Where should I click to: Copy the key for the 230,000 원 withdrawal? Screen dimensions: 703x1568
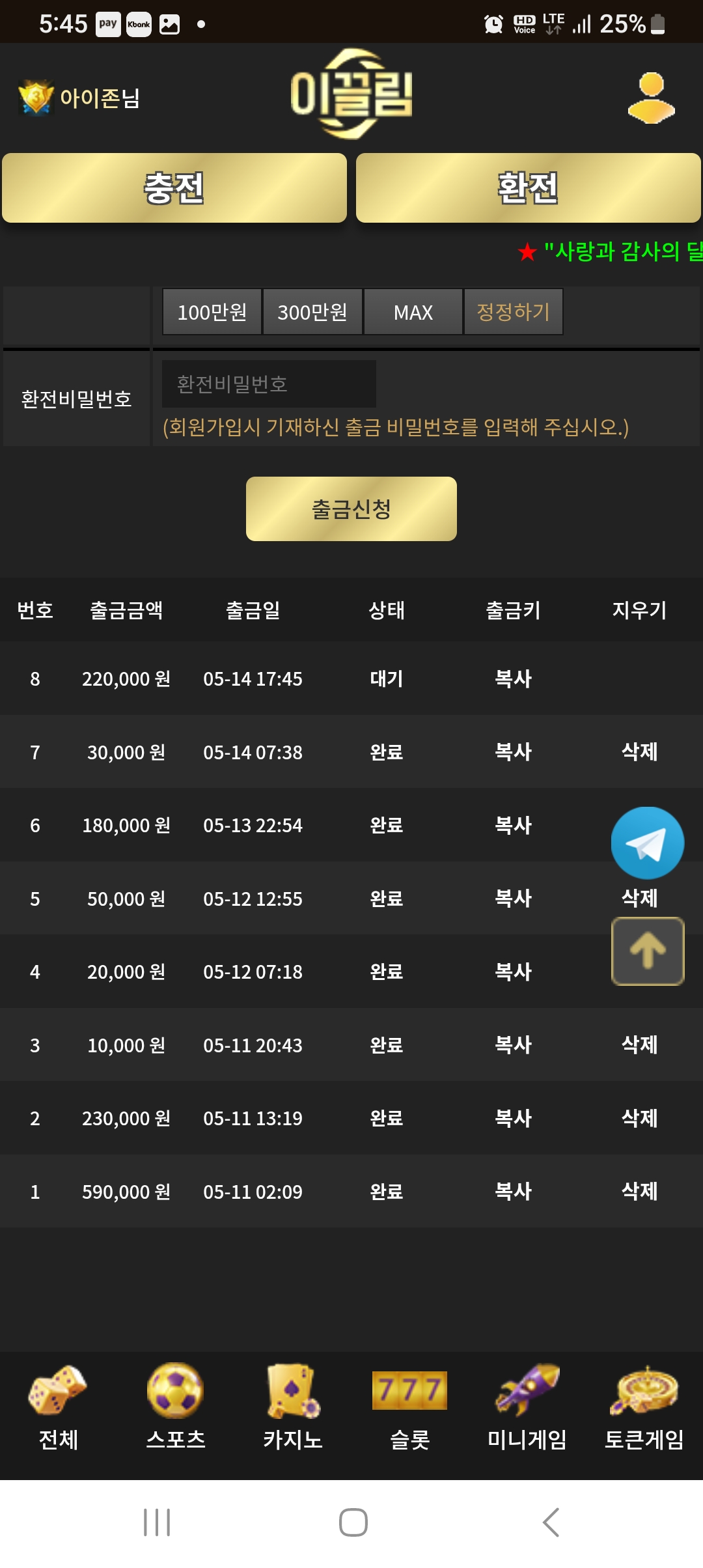[514, 1118]
